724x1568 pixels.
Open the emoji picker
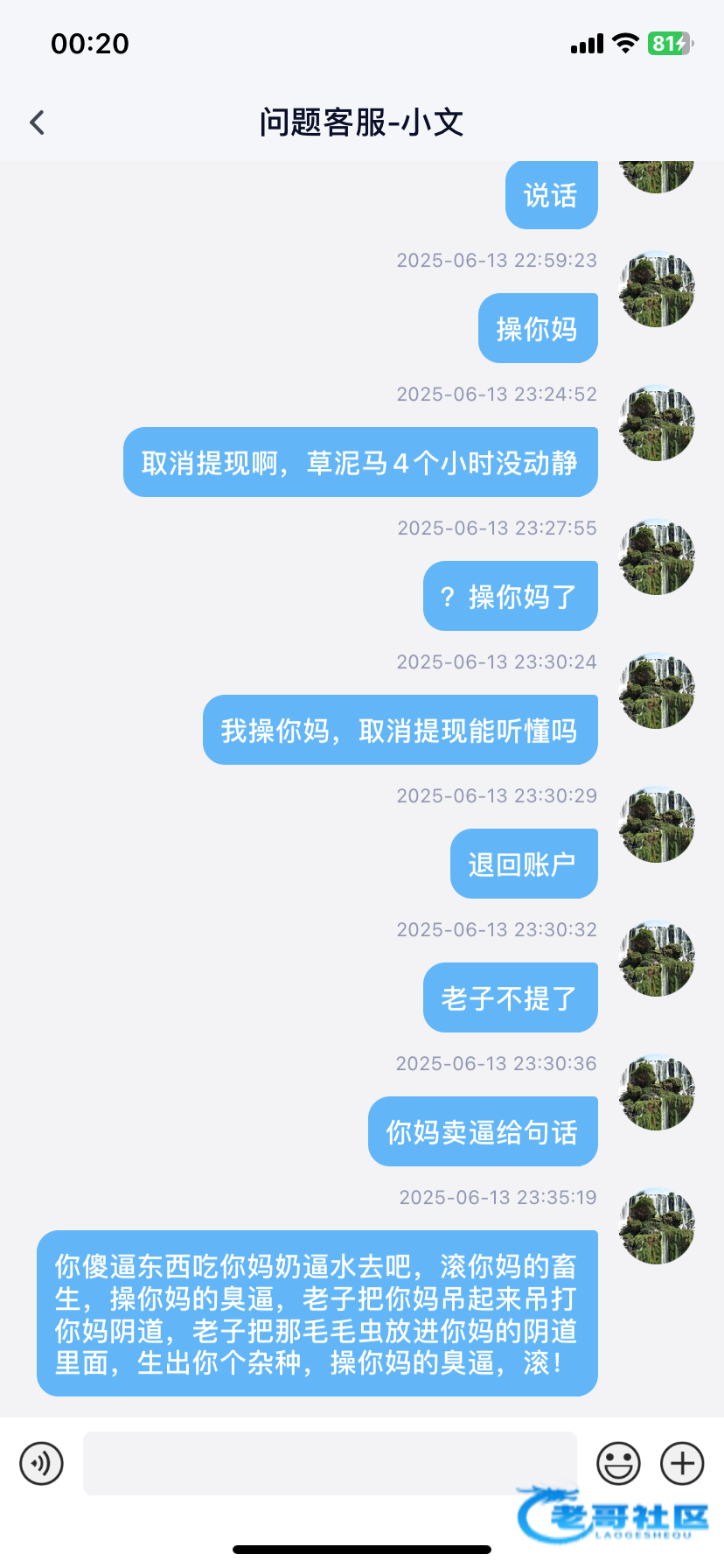(x=618, y=1463)
